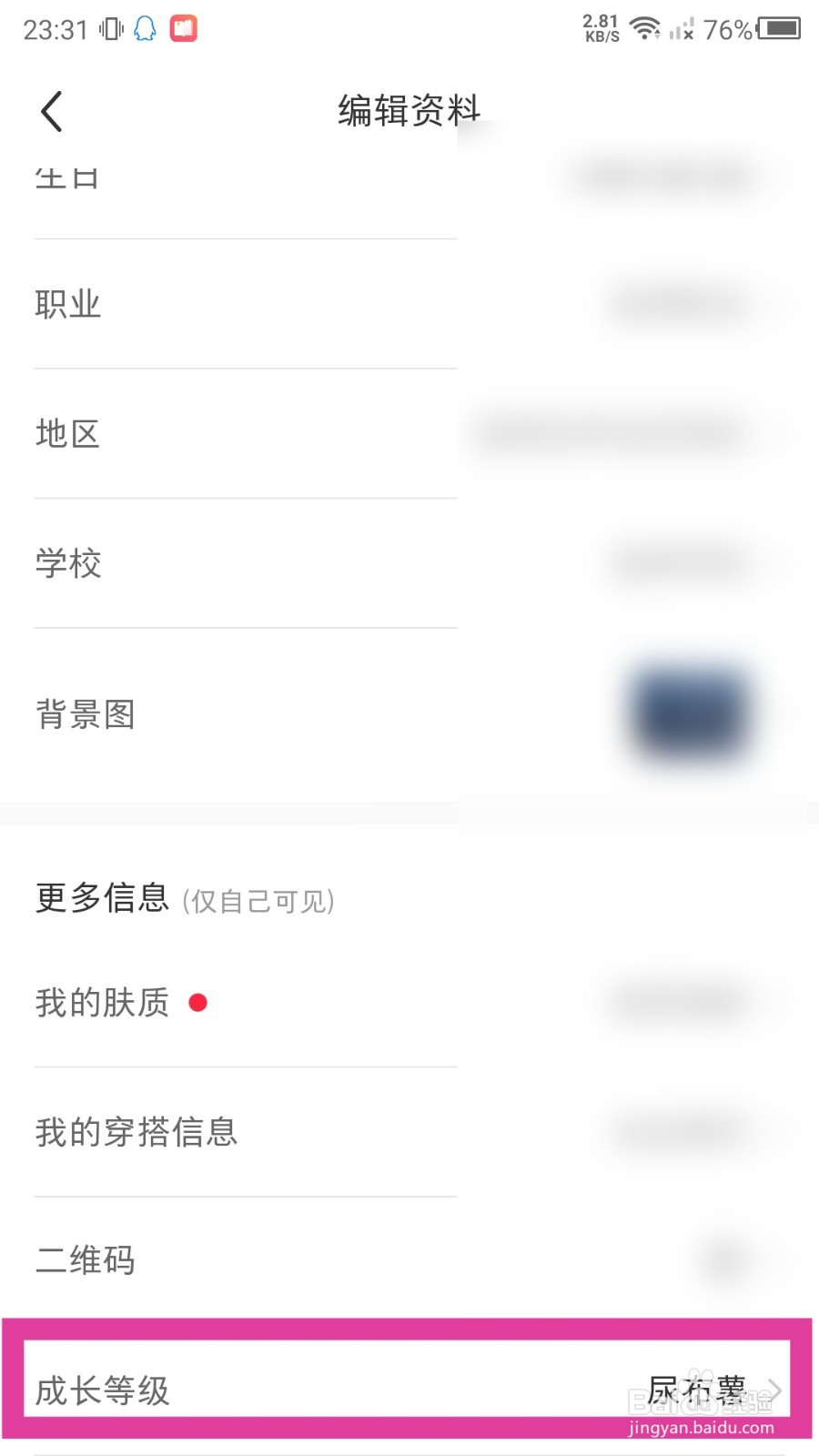819x1456 pixels.
Task: Tap the back arrow to exit 编辑资料
Action: 52,111
